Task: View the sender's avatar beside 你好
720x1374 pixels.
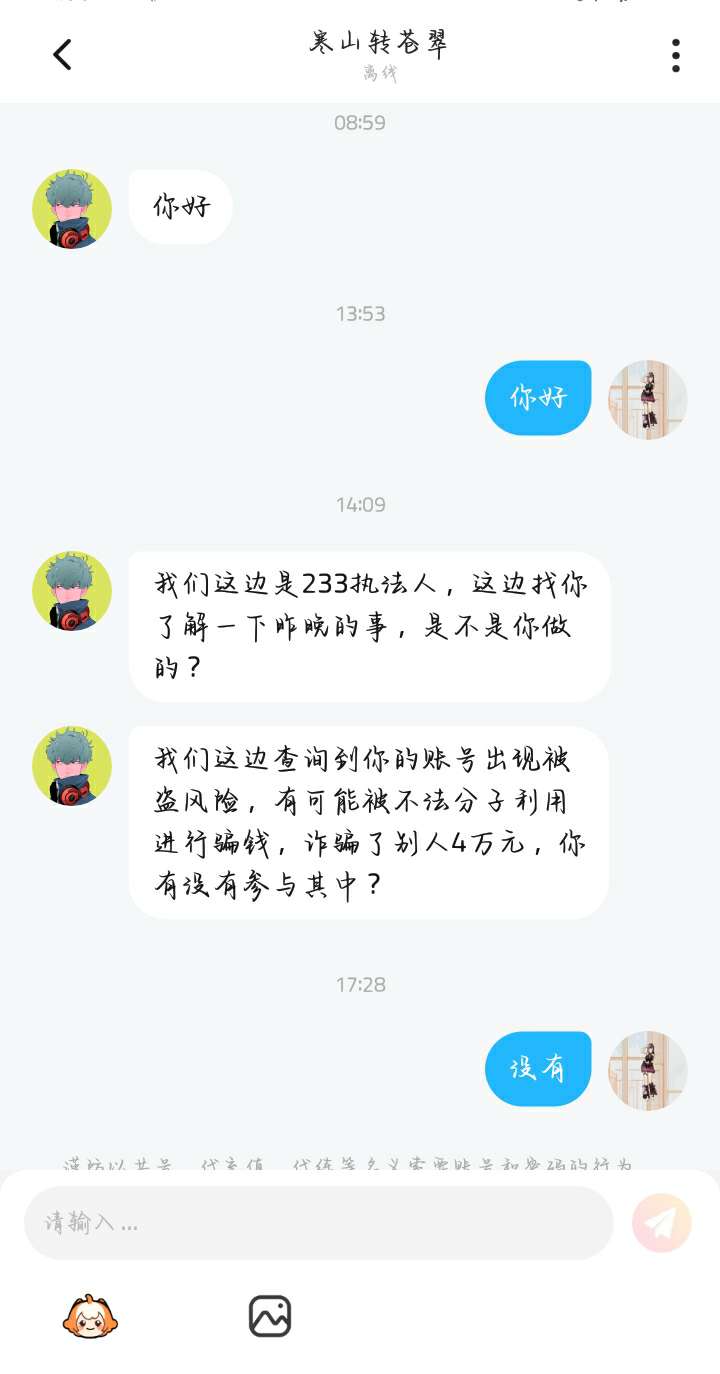Action: 72,209
